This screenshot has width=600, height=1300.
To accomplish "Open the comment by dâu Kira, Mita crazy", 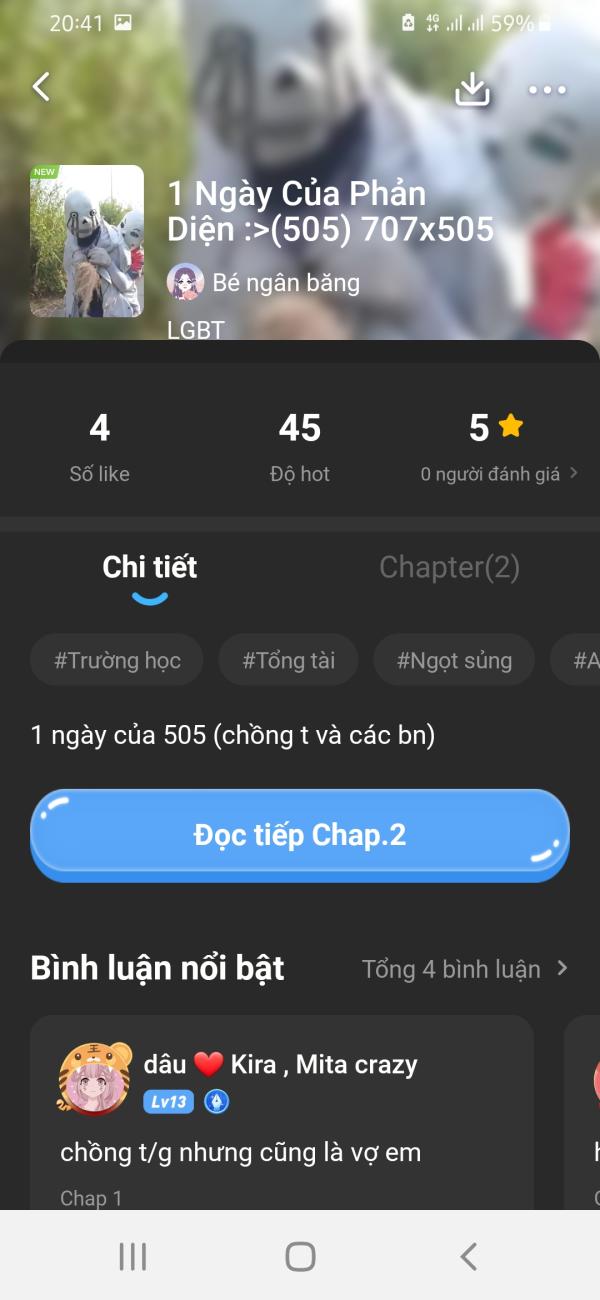I will 280,1120.
